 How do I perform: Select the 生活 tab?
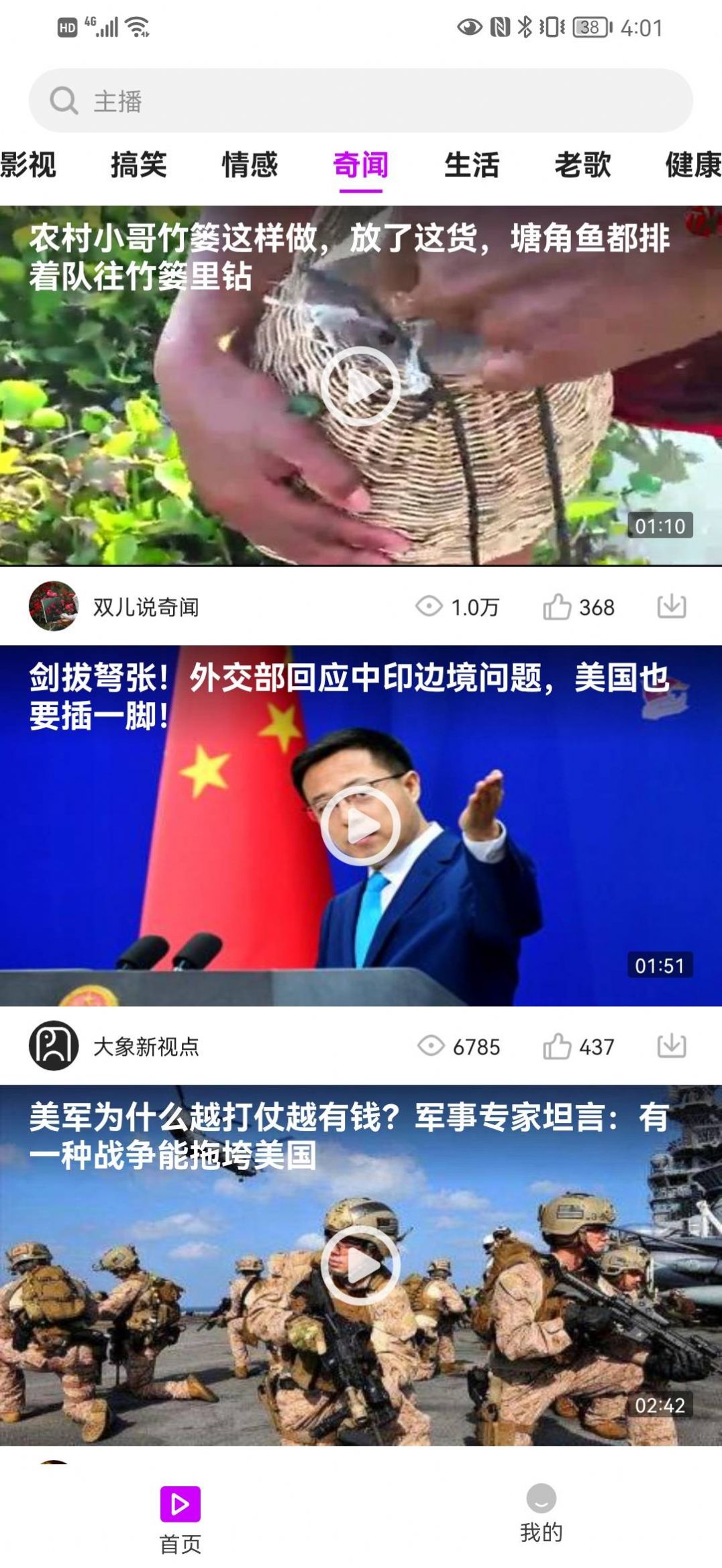[472, 164]
